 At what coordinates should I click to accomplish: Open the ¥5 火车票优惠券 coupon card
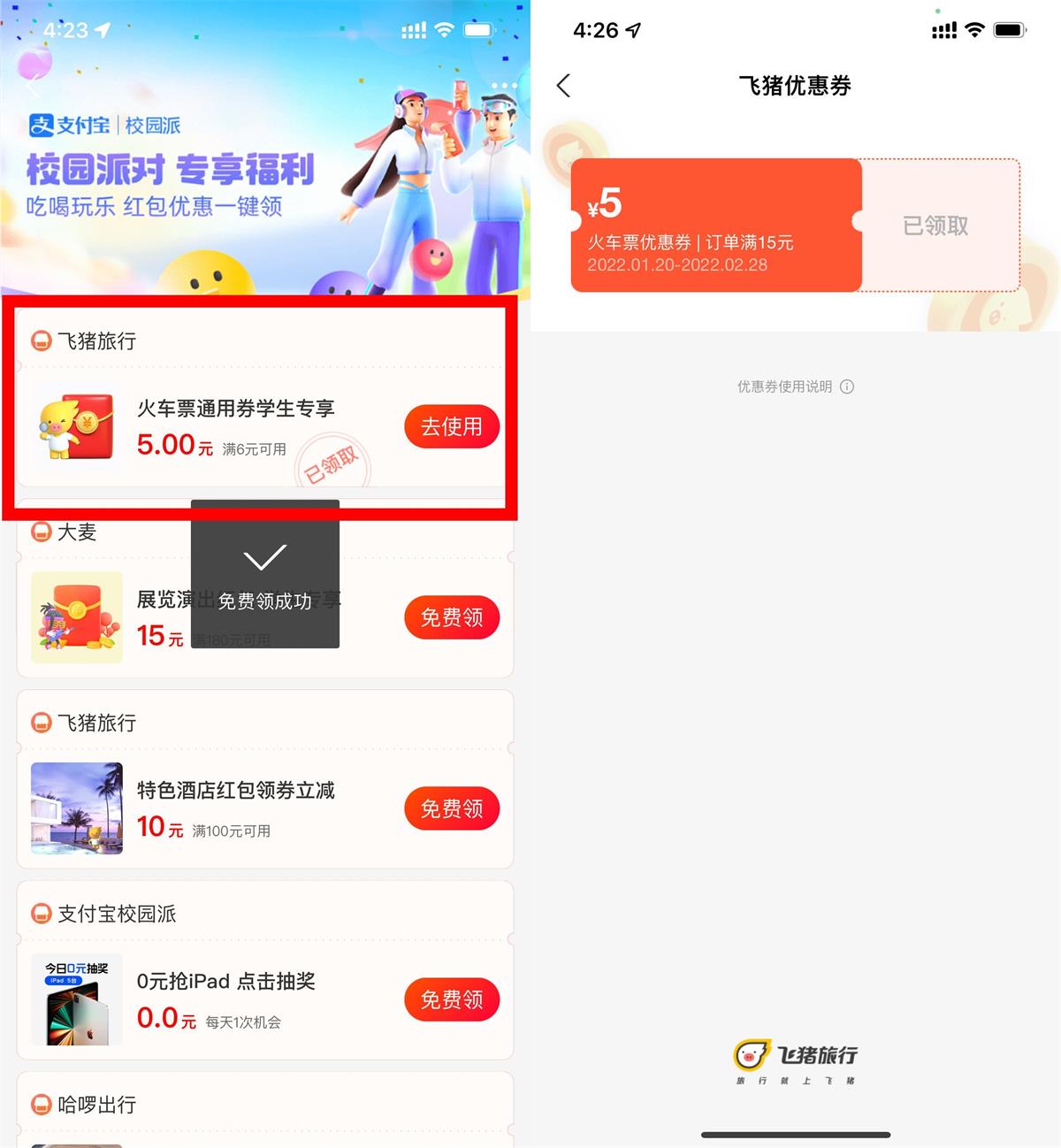point(715,226)
